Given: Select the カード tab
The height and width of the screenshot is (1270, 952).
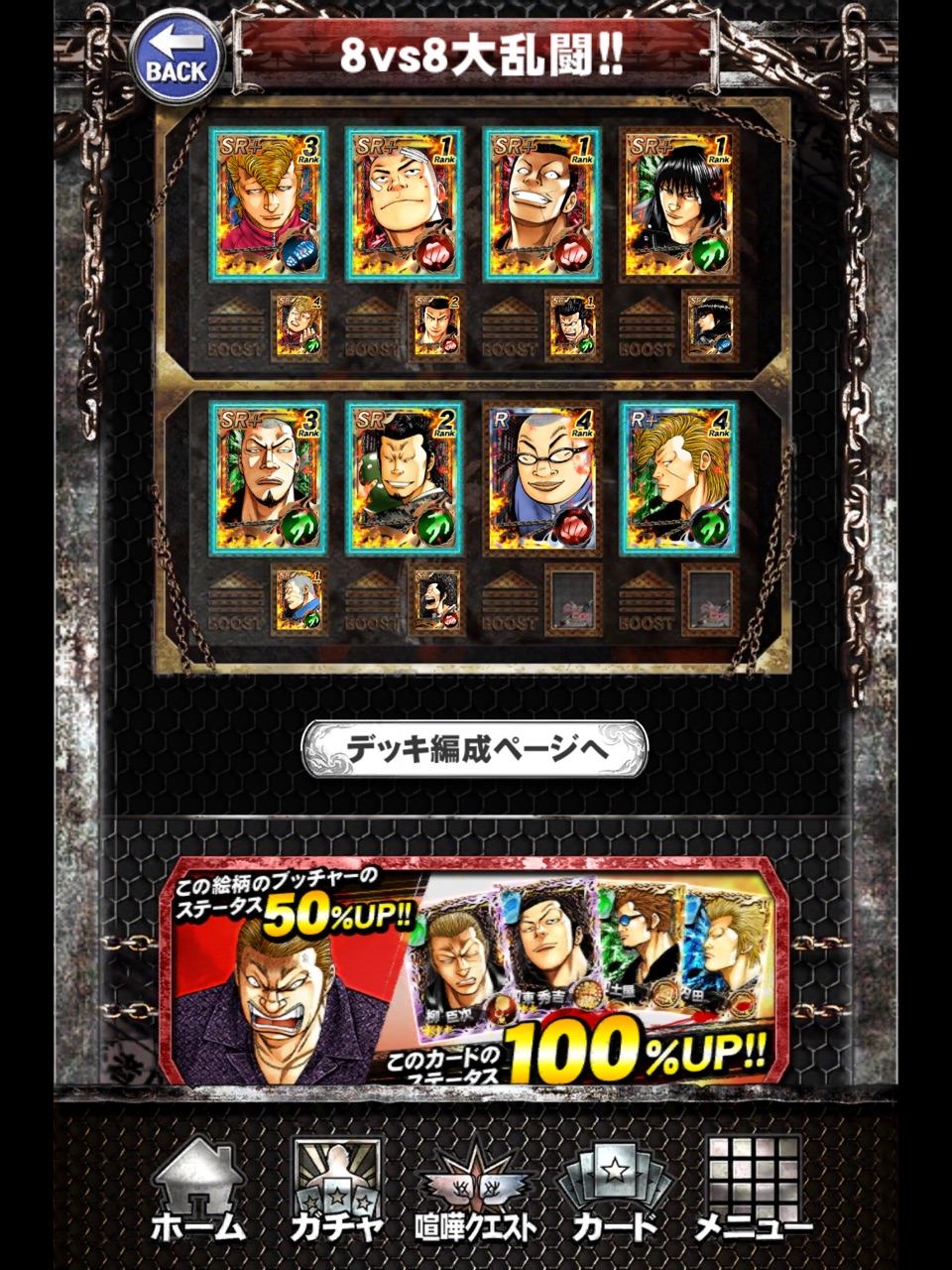Looking at the screenshot, I should pos(615,1191).
